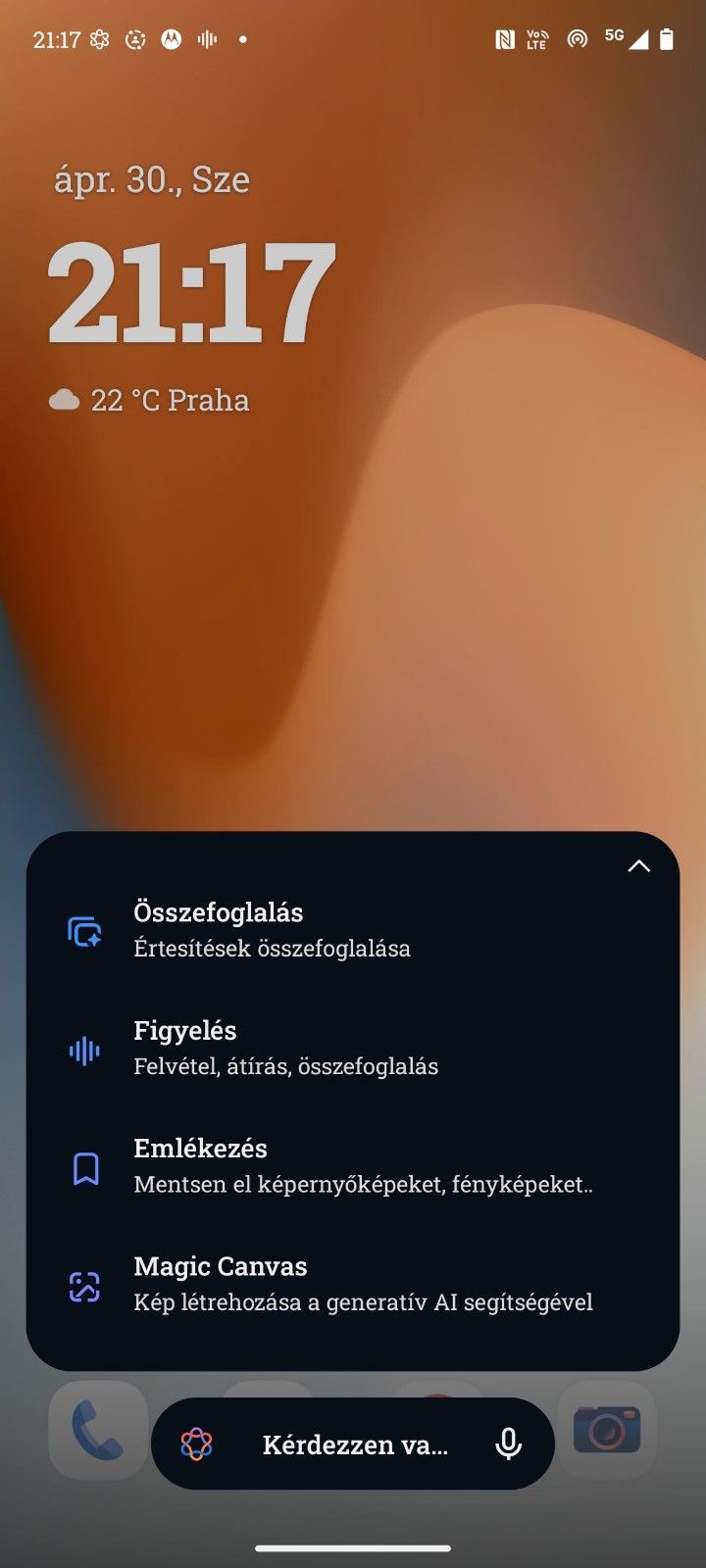
Task: Tap the Kérdezzen ask field
Action: tap(354, 1445)
